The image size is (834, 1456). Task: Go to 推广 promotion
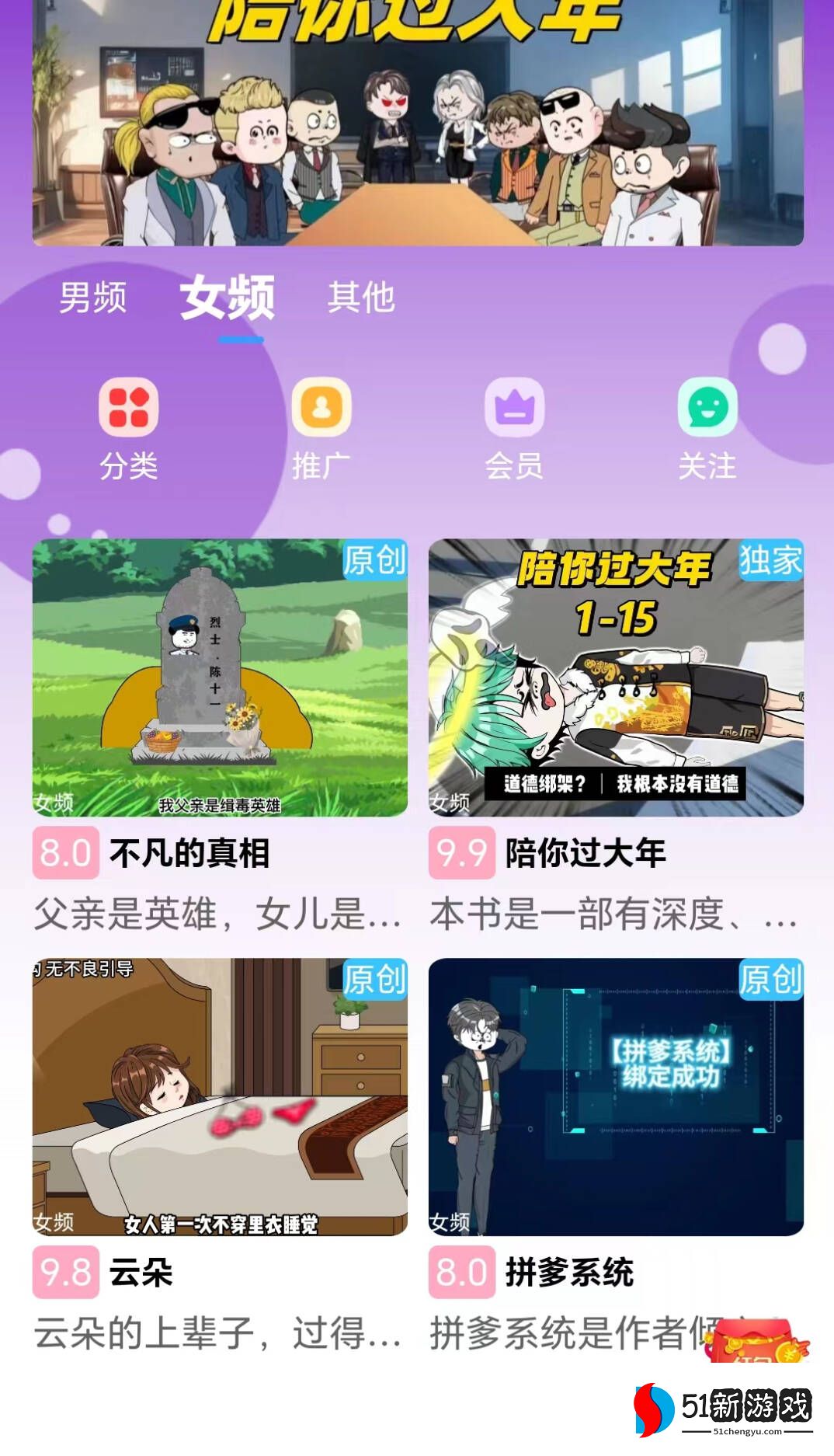[x=321, y=427]
